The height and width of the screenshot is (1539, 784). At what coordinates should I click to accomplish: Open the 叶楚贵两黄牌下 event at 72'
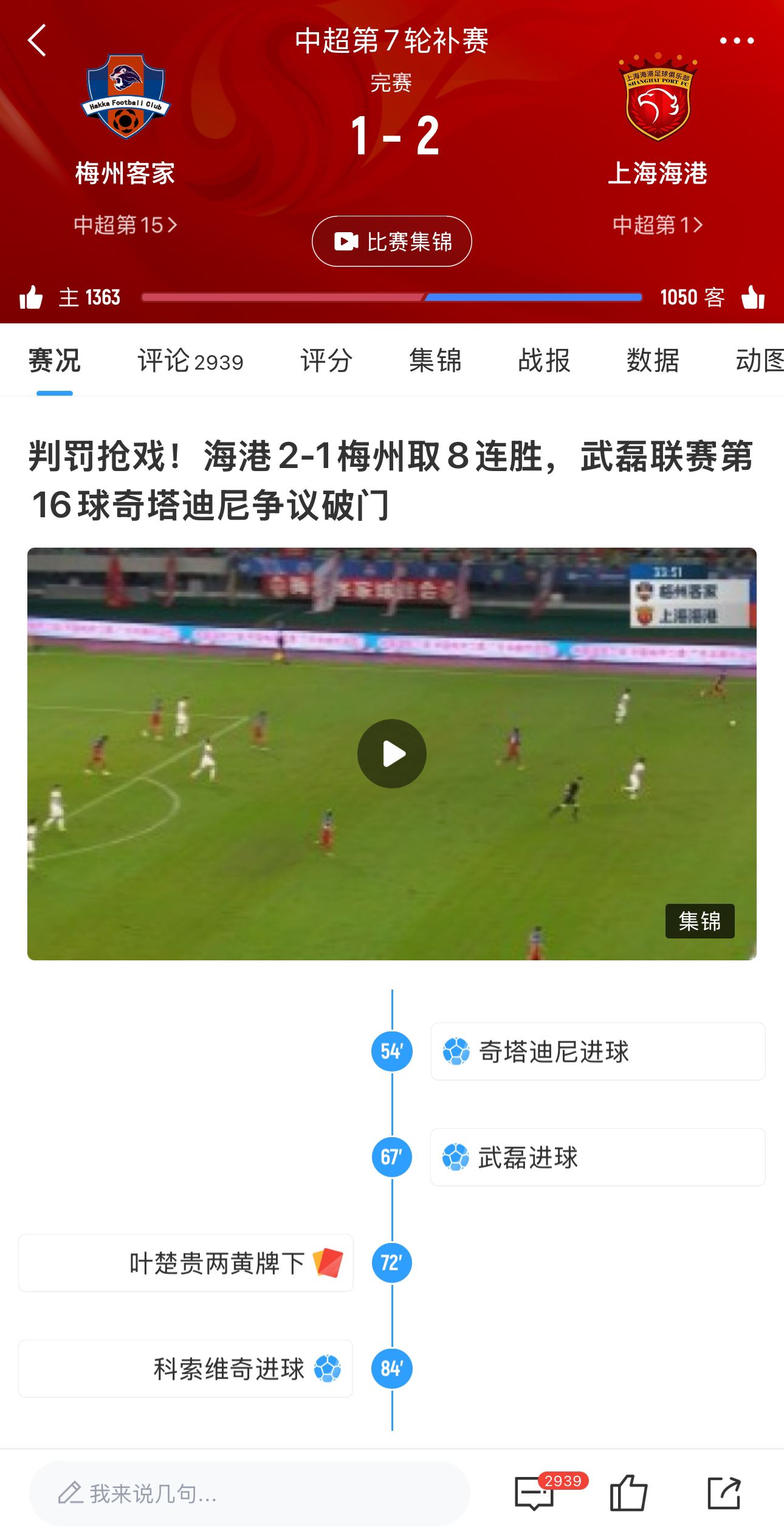point(186,1263)
